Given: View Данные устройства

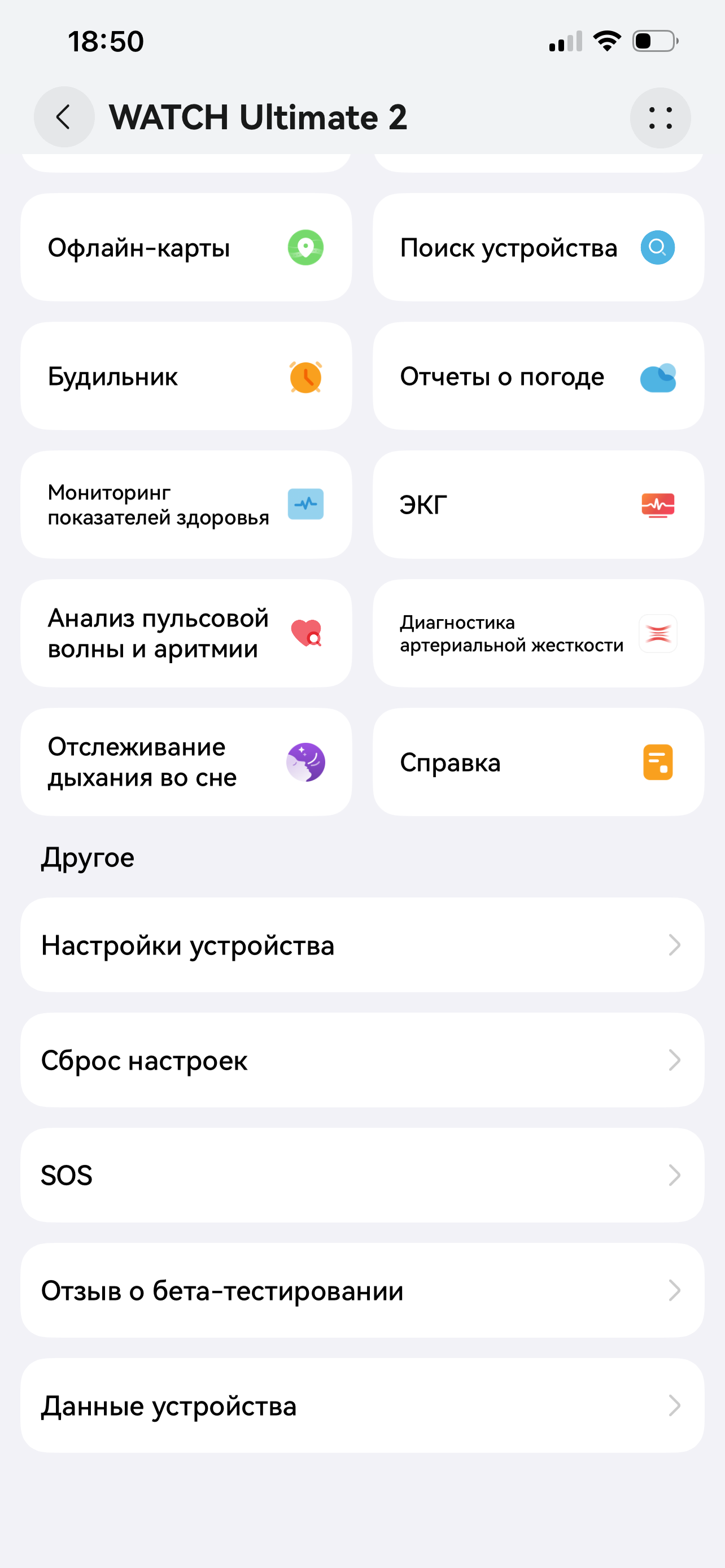Looking at the screenshot, I should tap(362, 1405).
